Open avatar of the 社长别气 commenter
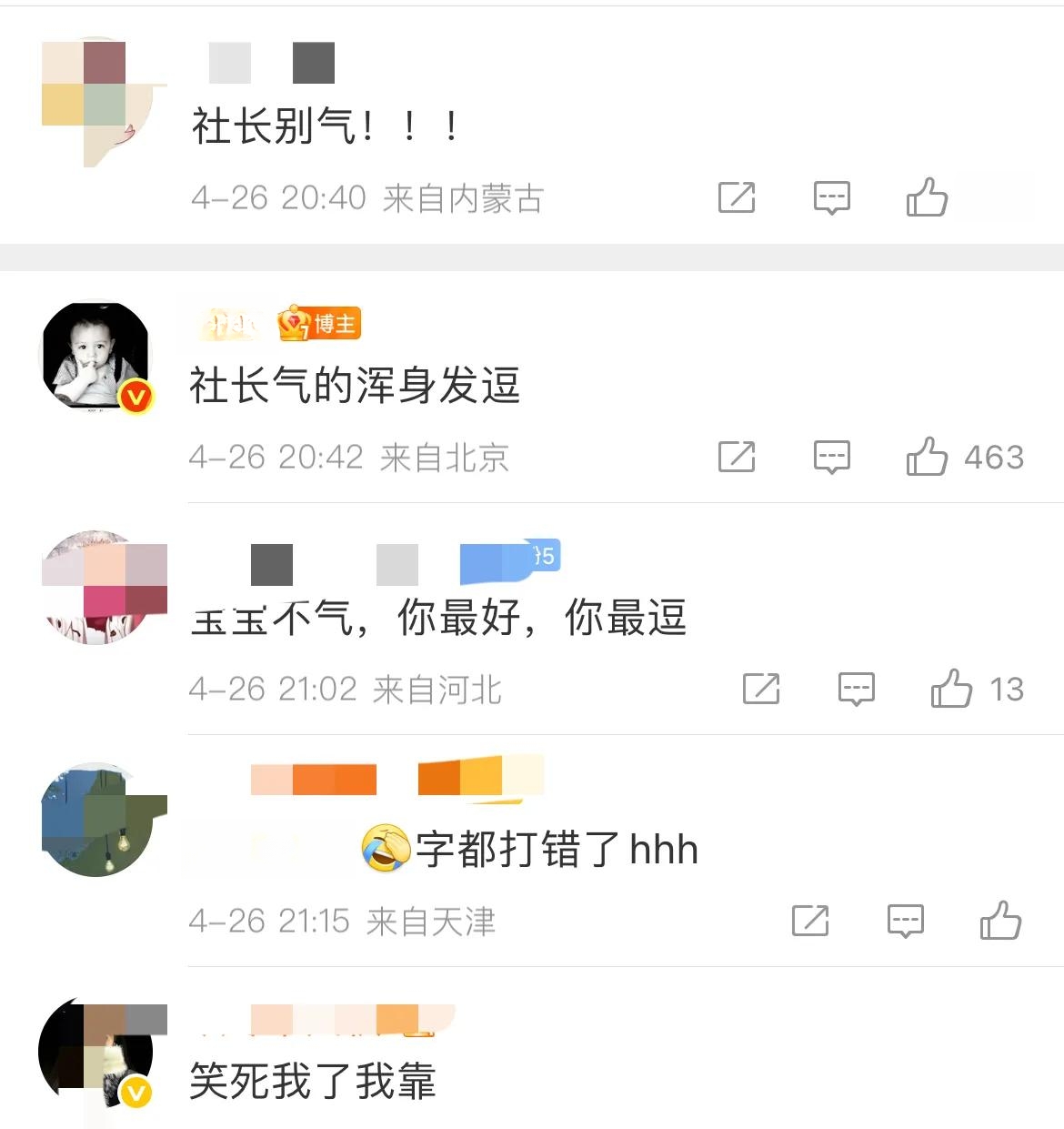 [x=96, y=98]
